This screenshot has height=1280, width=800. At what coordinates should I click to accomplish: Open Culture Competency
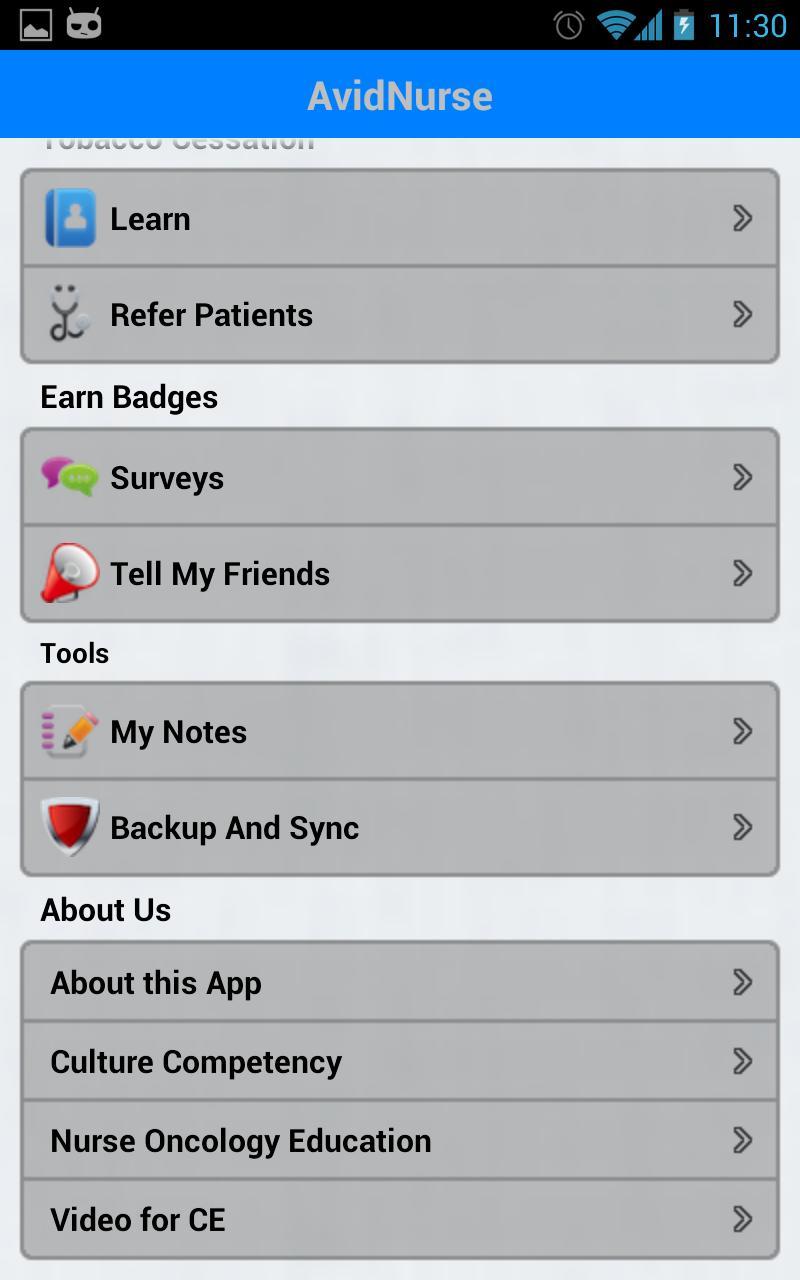point(400,1062)
